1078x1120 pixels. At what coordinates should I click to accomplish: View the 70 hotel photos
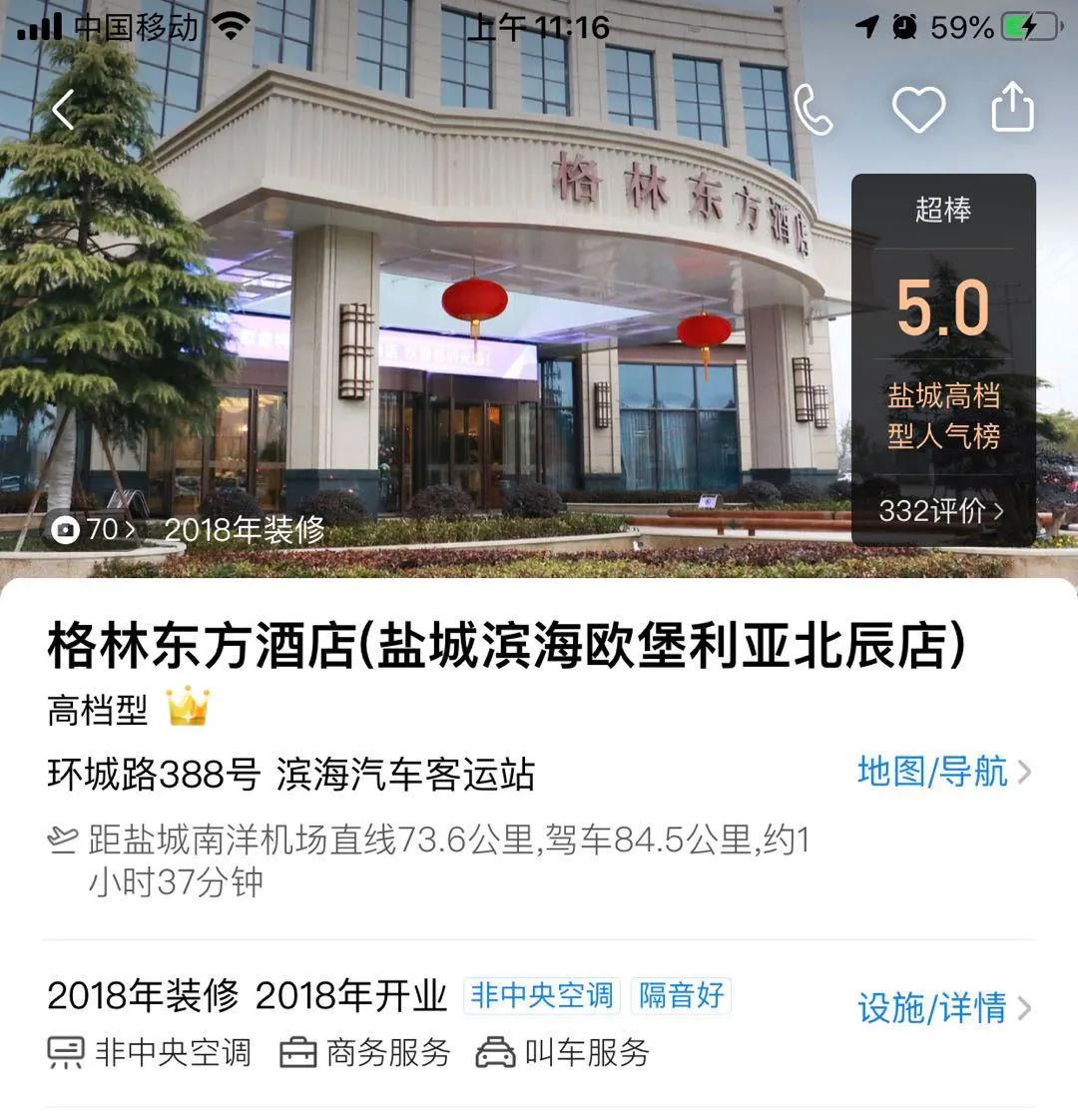click(94, 529)
